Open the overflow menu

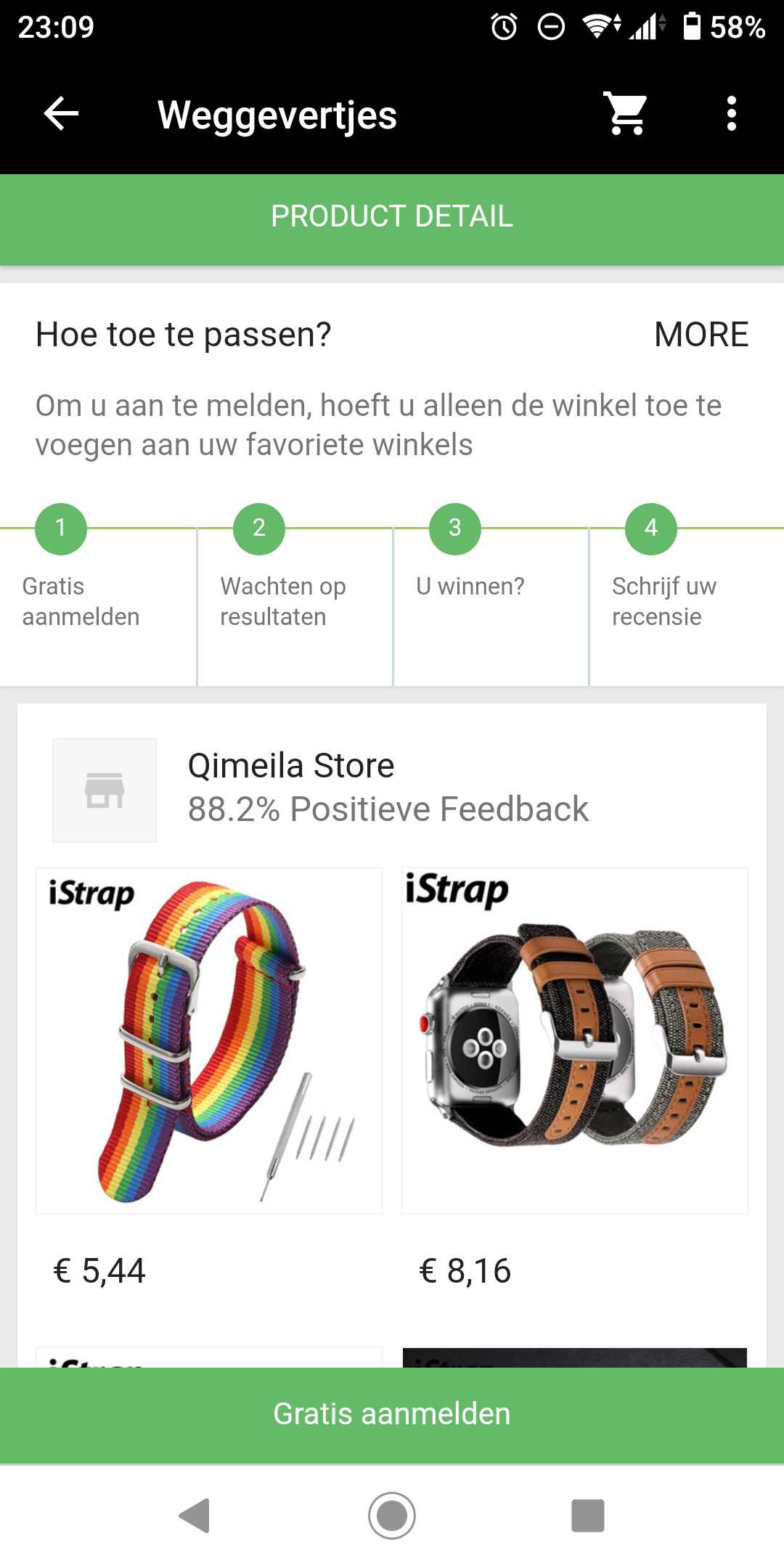tap(731, 114)
